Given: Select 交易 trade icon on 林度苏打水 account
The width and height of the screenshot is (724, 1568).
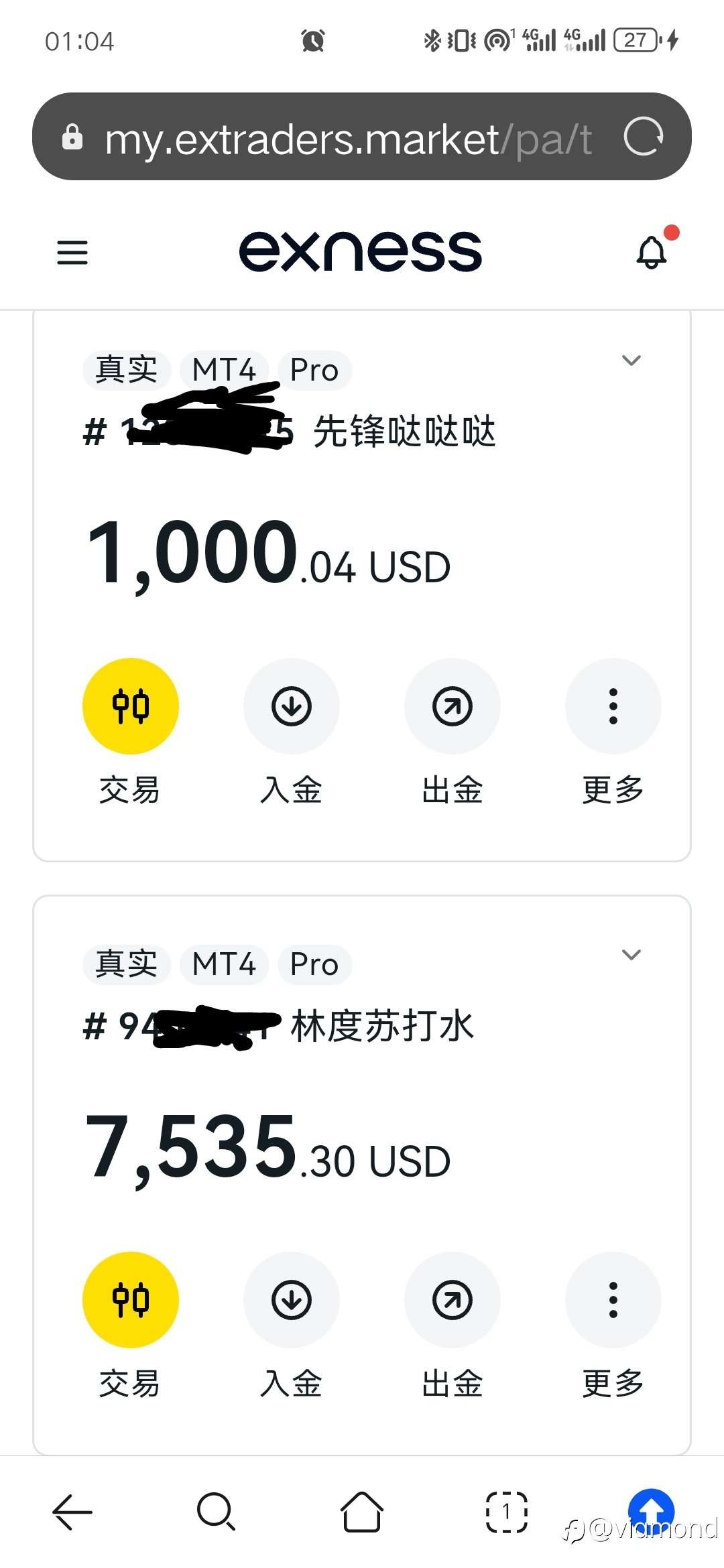Looking at the screenshot, I should (130, 1299).
